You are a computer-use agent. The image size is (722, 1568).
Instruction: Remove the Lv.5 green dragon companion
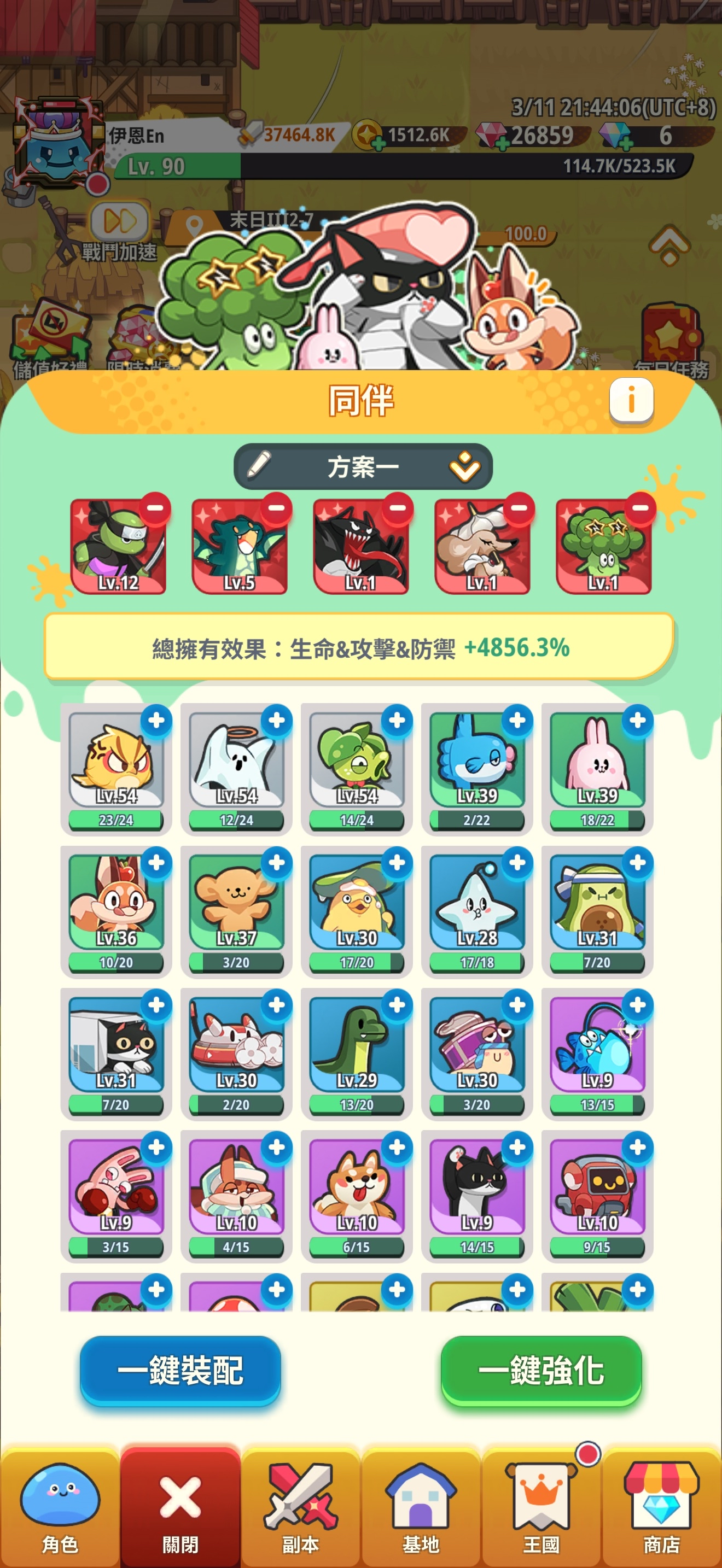[x=276, y=508]
